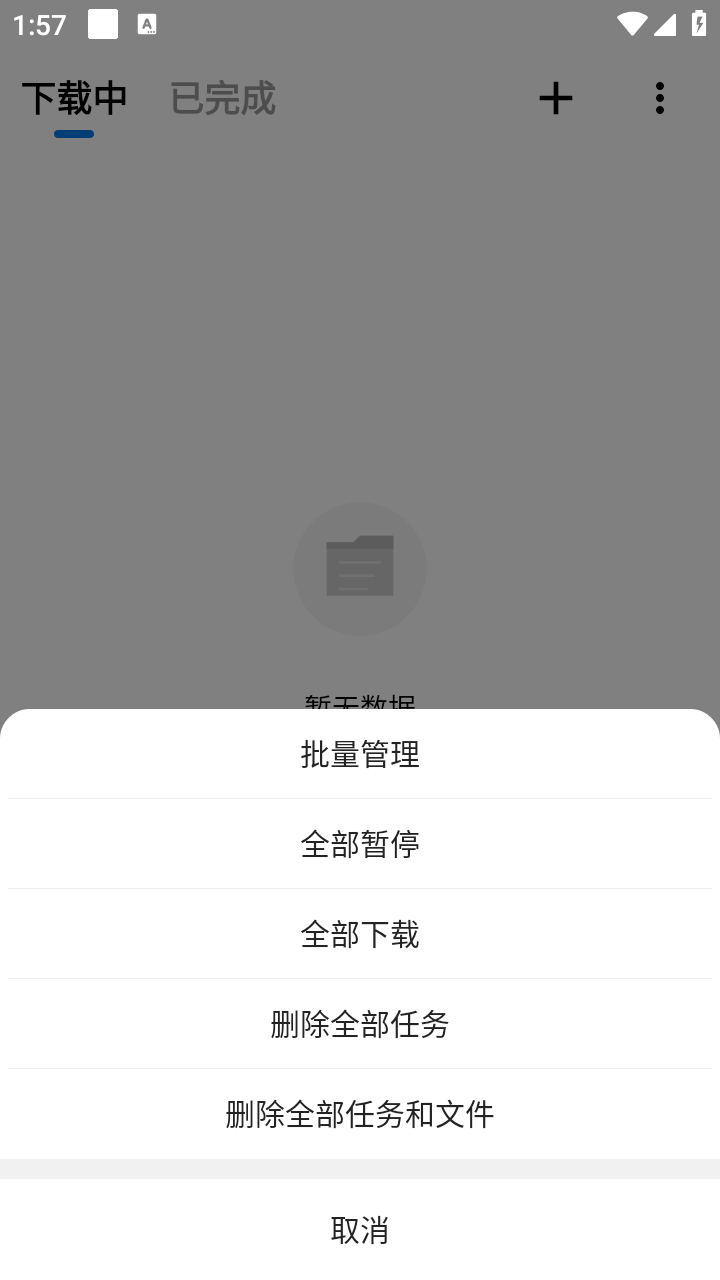
Task: Tap 取消 to dismiss the menu
Action: pyautogui.click(x=360, y=1228)
